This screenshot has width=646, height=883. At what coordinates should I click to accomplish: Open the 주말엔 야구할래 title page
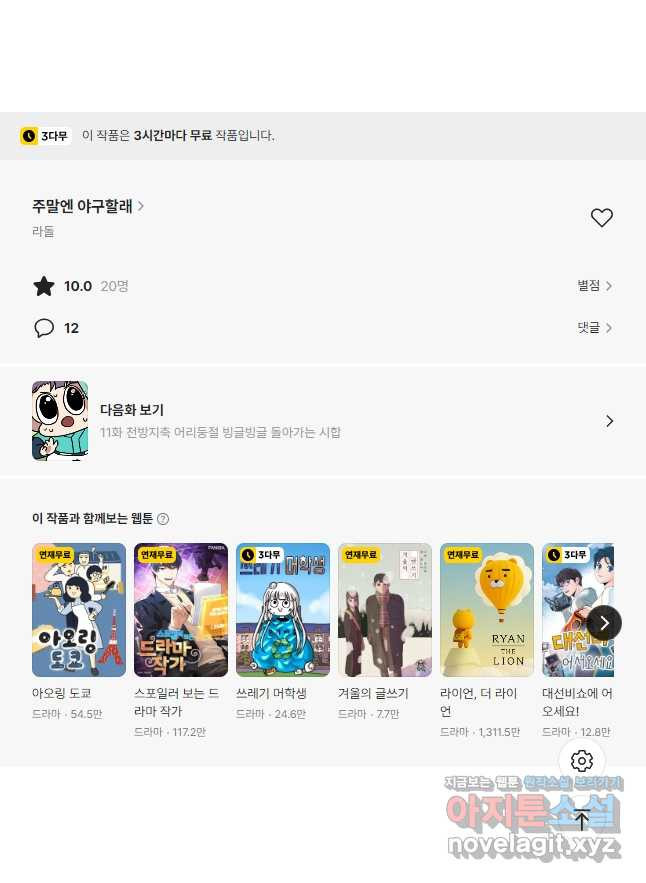coord(88,206)
